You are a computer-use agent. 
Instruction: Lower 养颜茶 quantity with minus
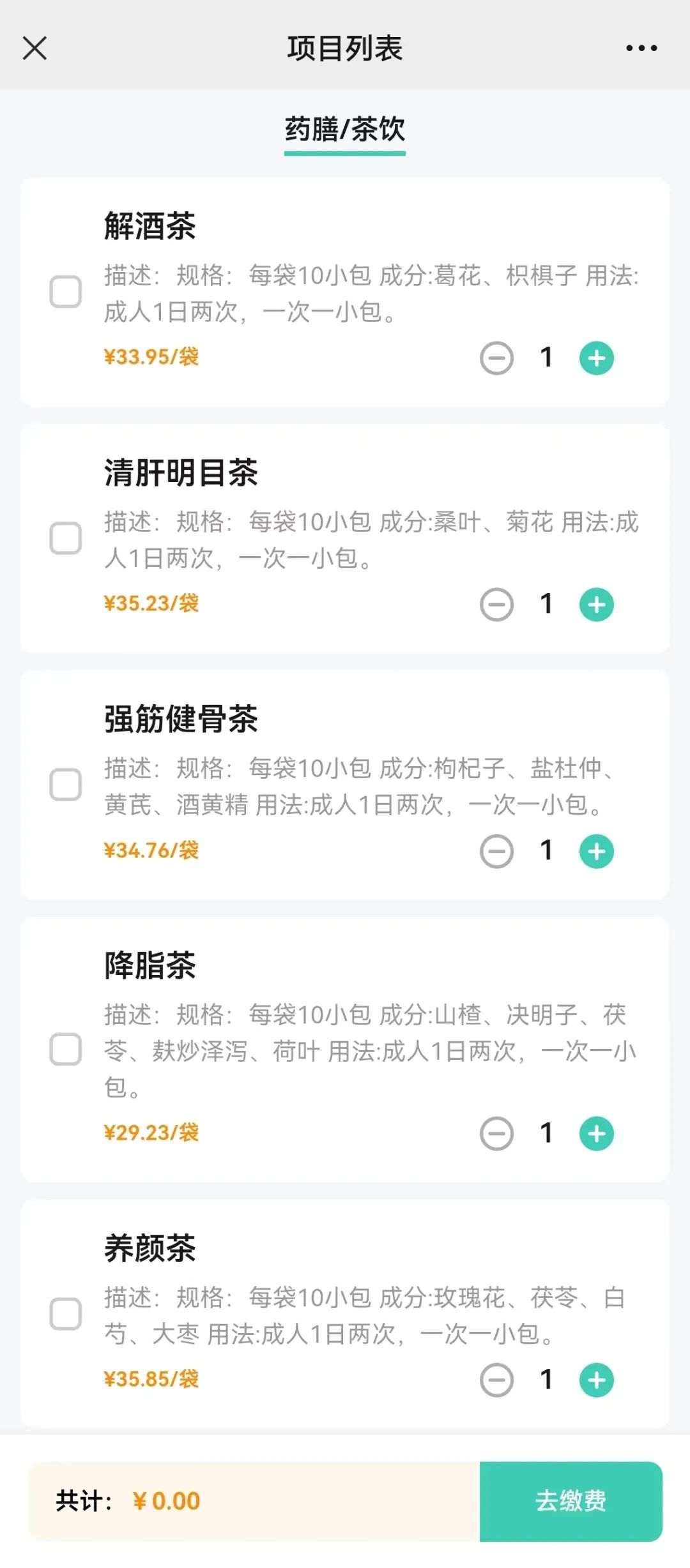(497, 1380)
